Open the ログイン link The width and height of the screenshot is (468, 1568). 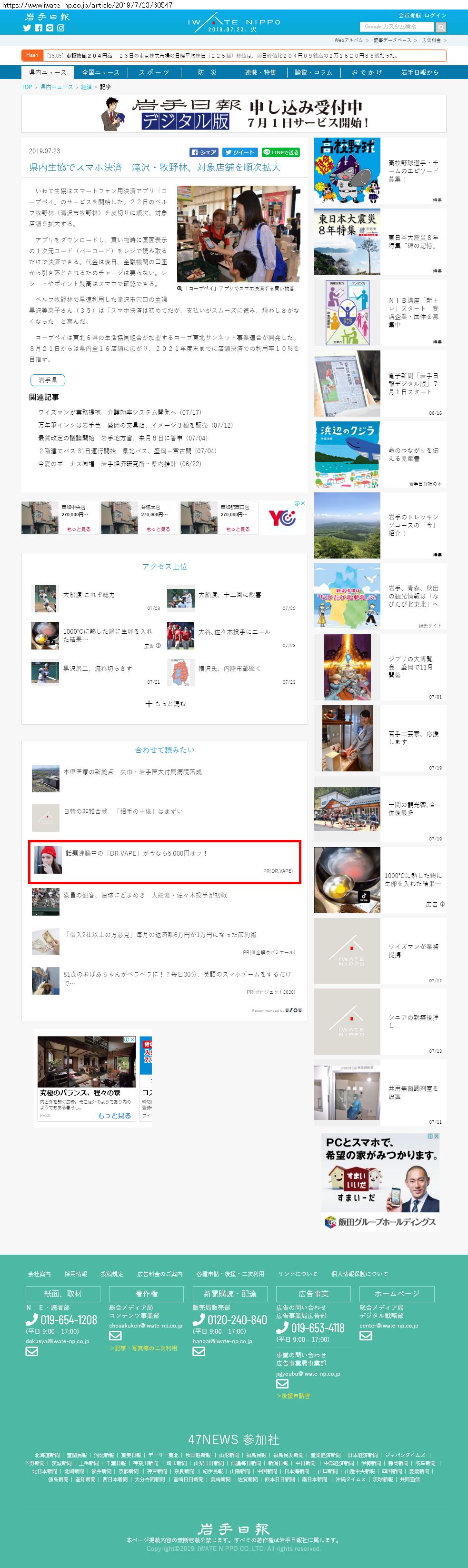435,15
